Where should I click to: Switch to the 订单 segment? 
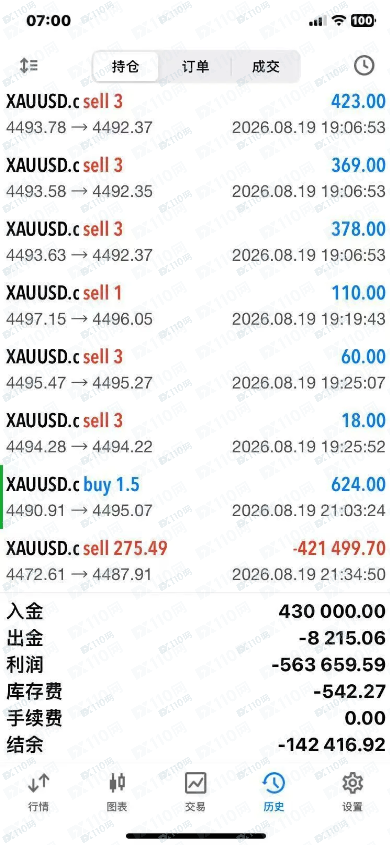pos(195,66)
